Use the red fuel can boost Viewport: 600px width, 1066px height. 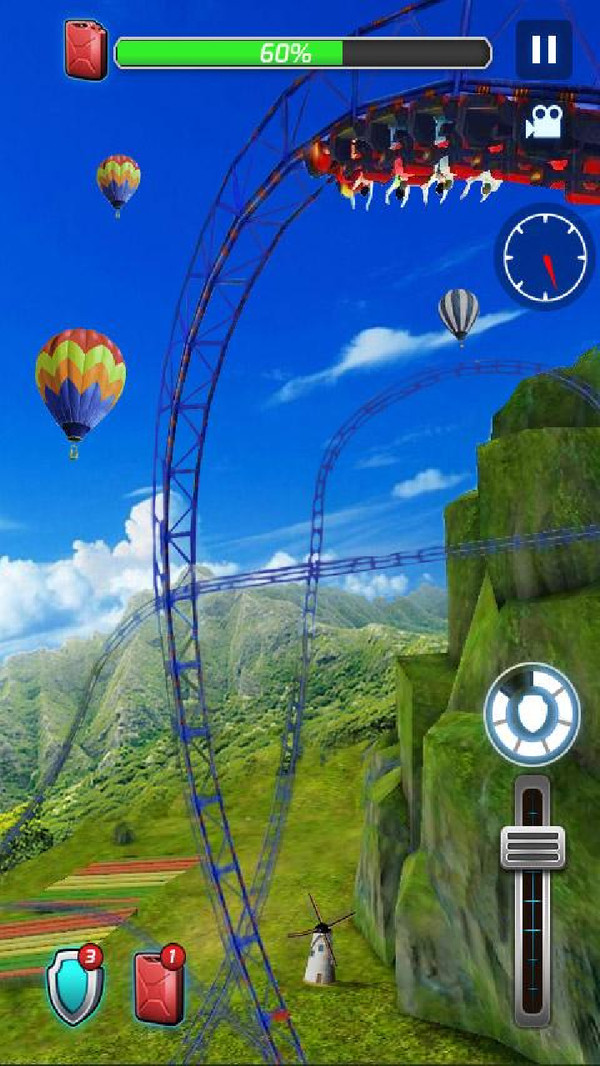(159, 984)
